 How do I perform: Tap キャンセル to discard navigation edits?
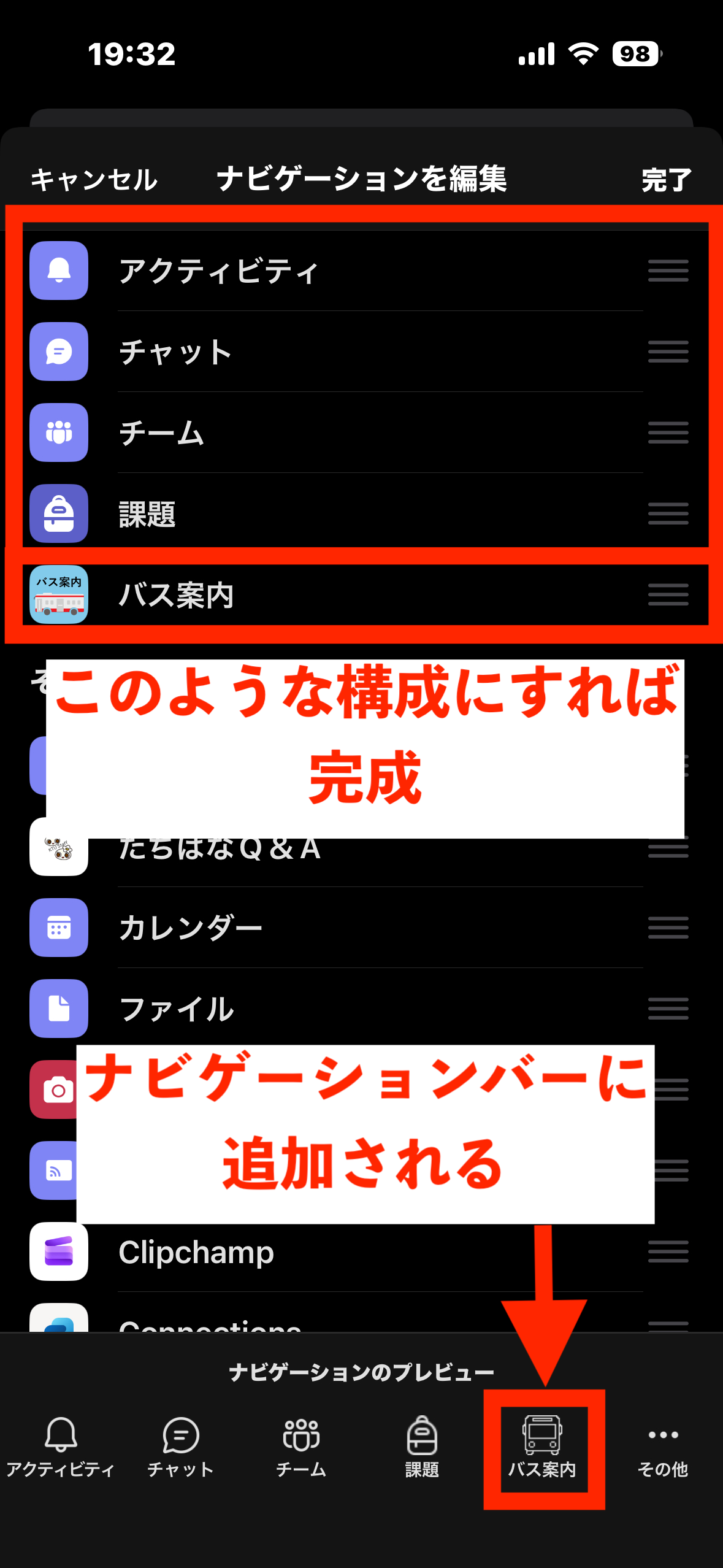coord(94,180)
